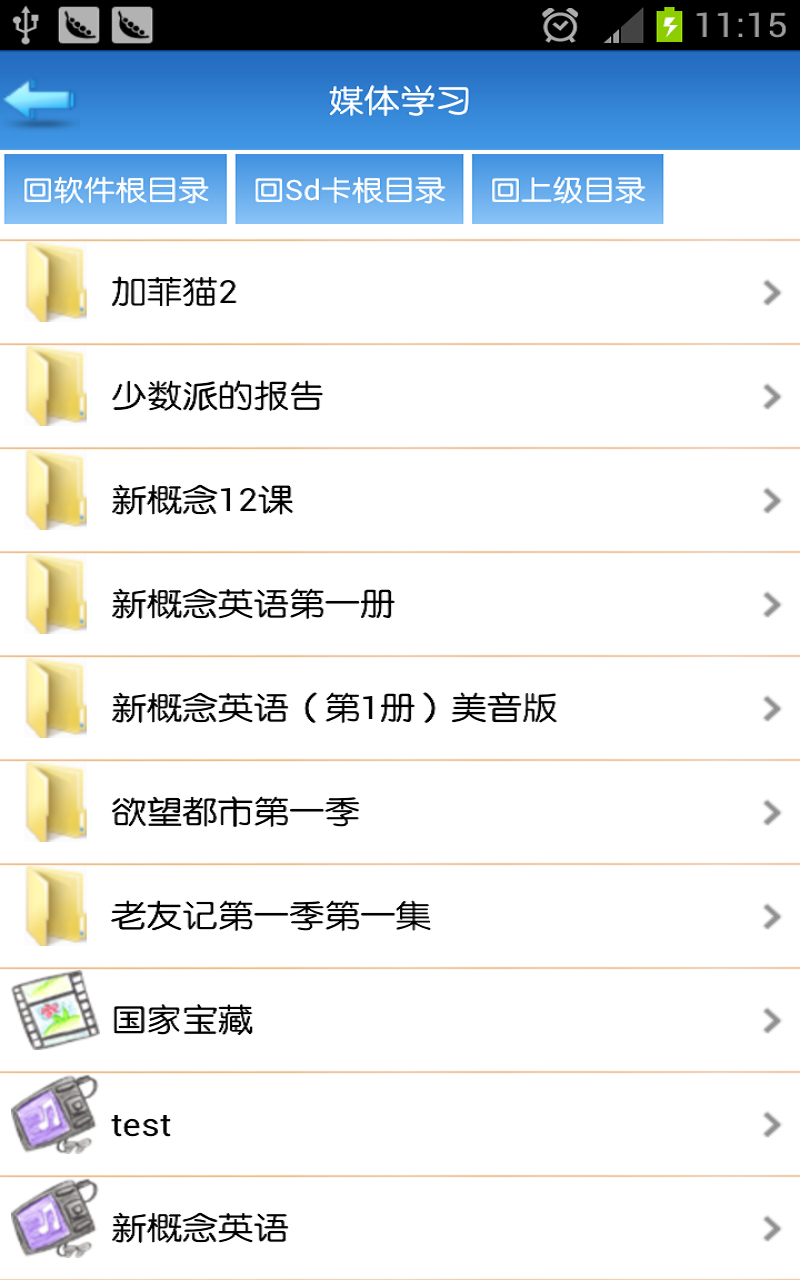Screen dimensions: 800x1280
Task: Play the 新概念英语 audio file
Action: click(400, 1228)
